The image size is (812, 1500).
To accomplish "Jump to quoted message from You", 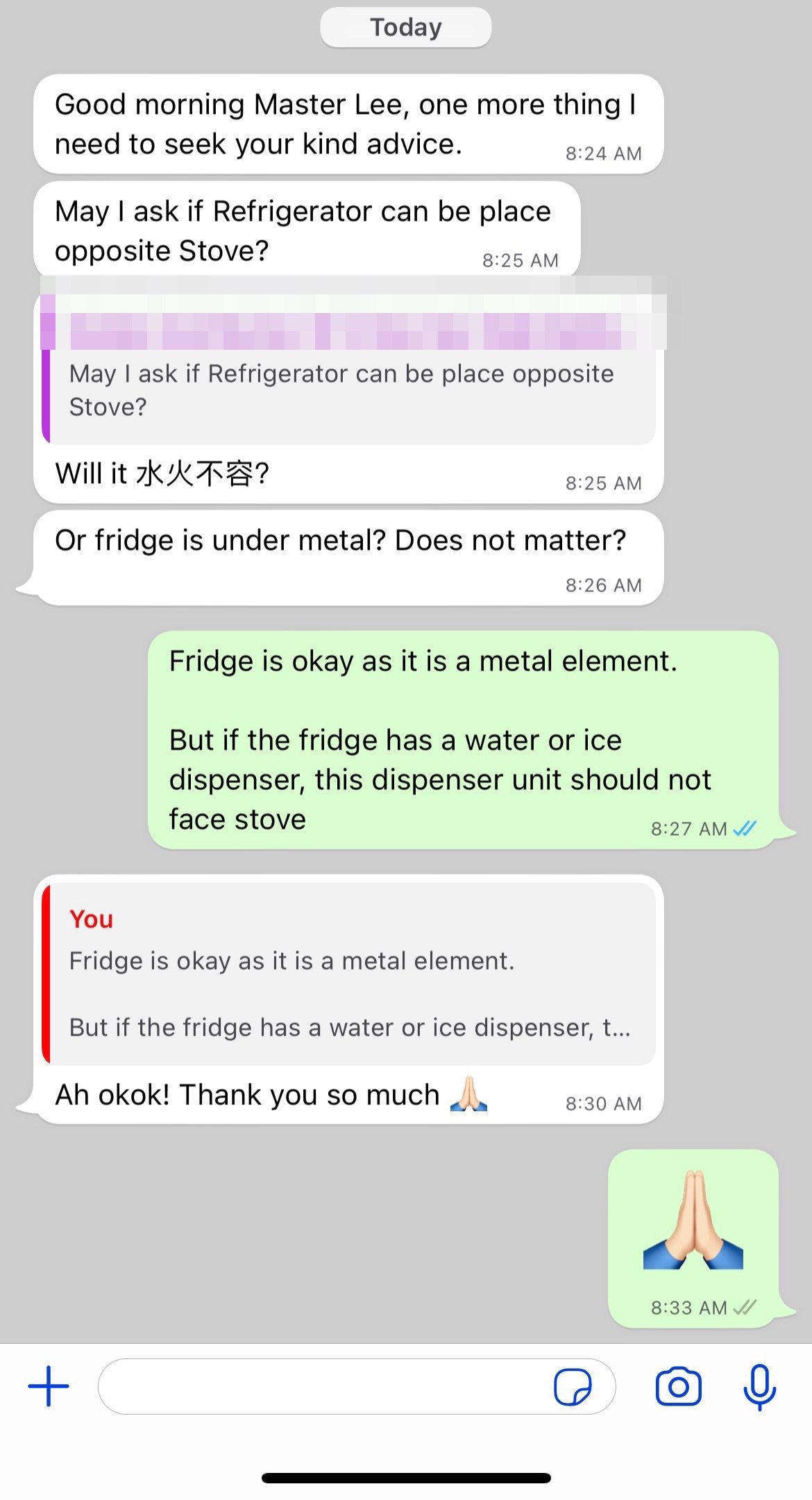I will 348,973.
